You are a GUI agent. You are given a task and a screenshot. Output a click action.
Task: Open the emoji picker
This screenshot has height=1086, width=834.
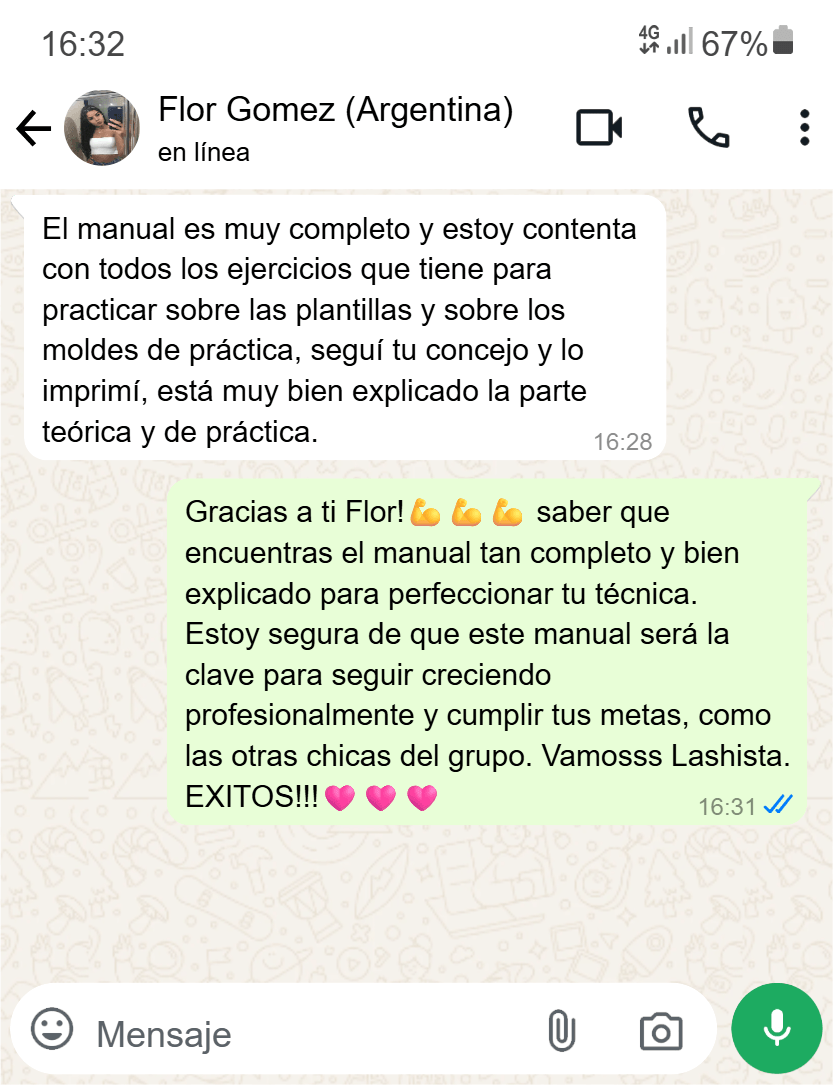tap(52, 1030)
